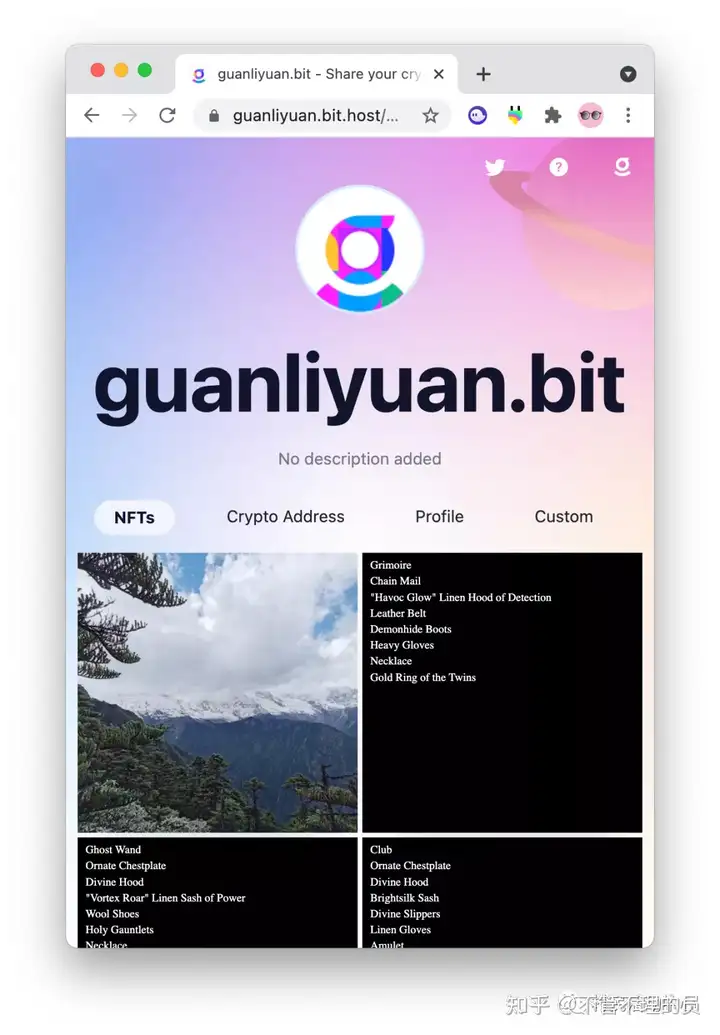The width and height of the screenshot is (720, 1035).
Task: Open the NFT card starting with Ghost Wand
Action: click(x=217, y=892)
